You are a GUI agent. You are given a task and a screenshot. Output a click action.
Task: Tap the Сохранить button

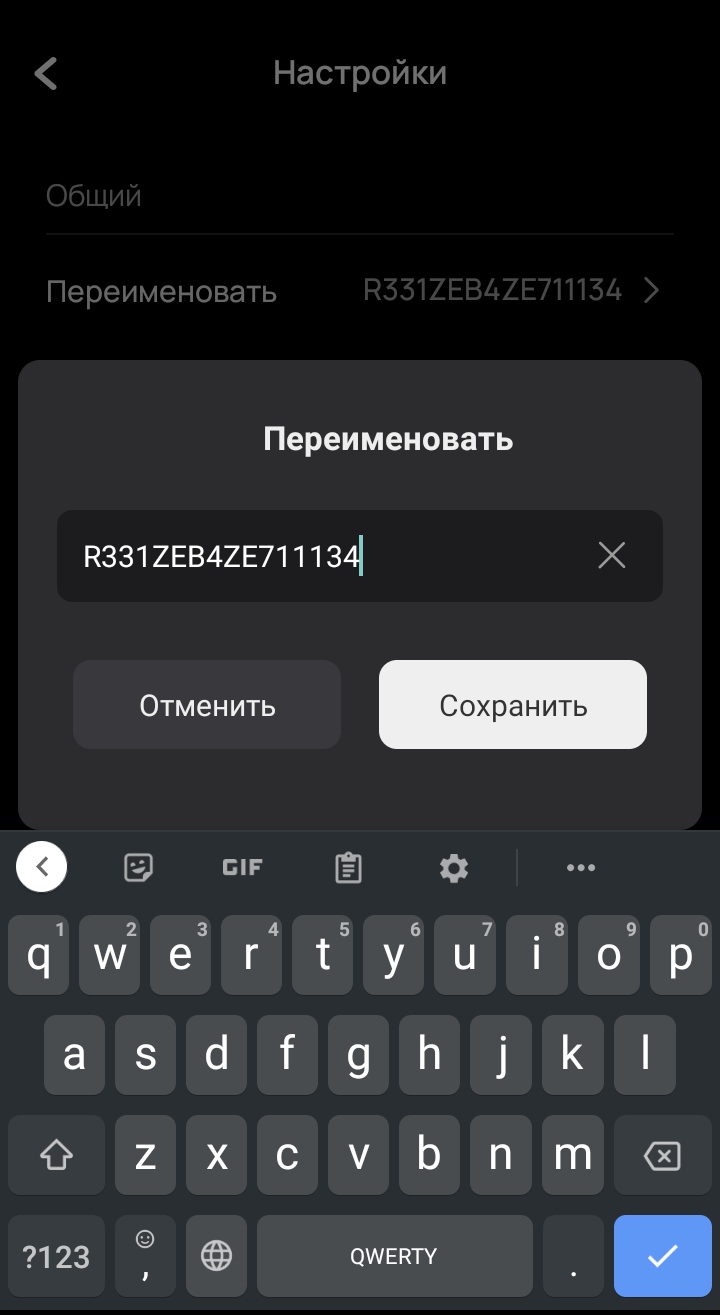(x=513, y=705)
